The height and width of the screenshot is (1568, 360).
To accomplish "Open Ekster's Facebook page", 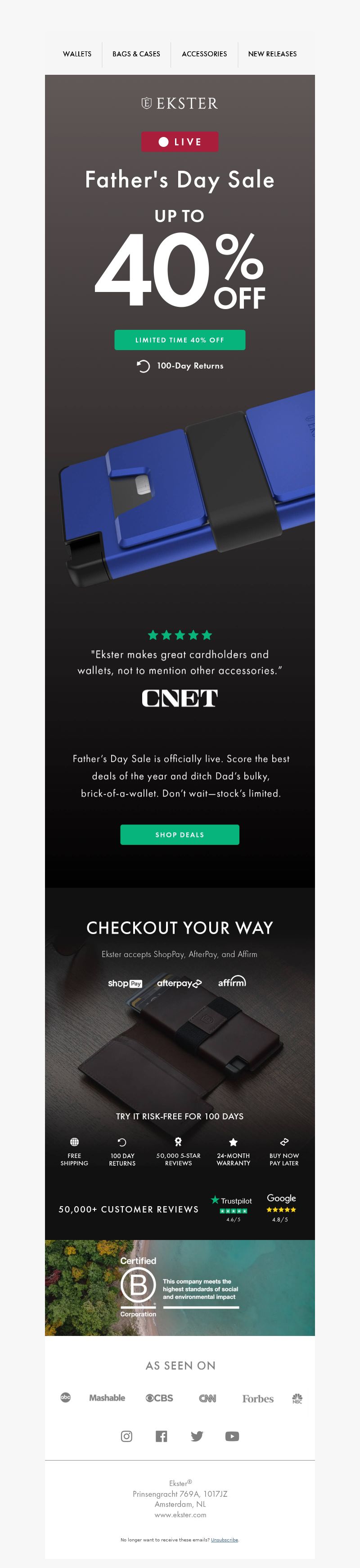I will (161, 1436).
